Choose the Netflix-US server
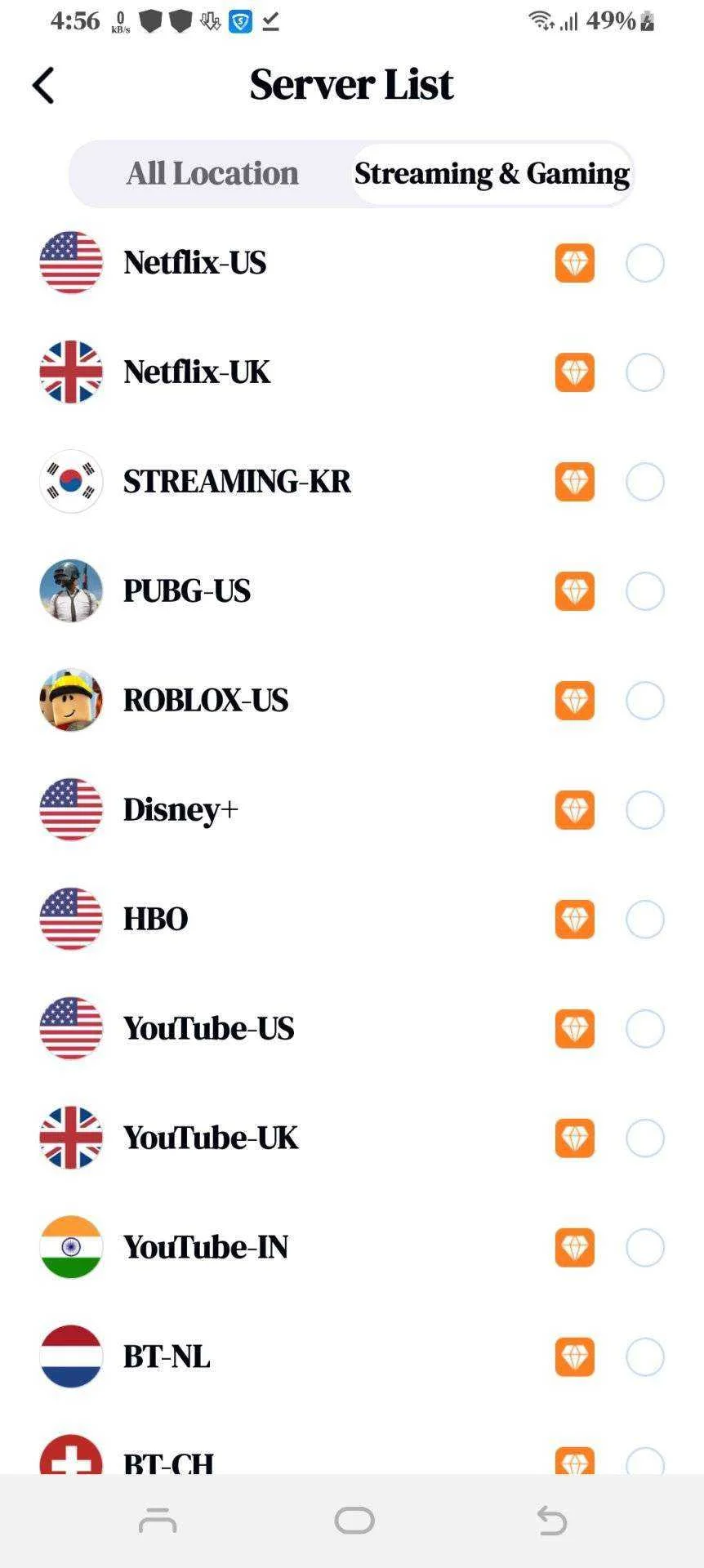Image resolution: width=704 pixels, height=1568 pixels. click(352, 263)
